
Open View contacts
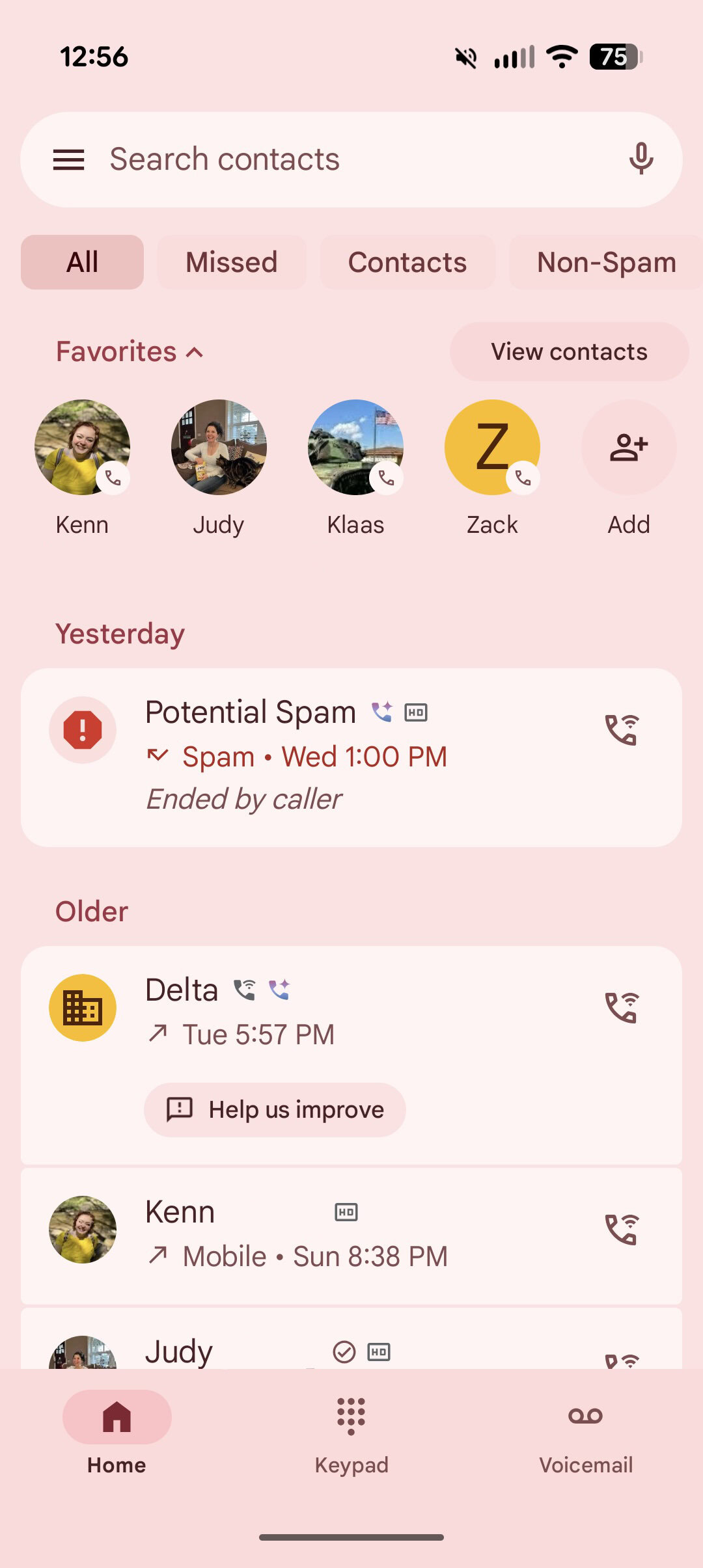point(569,352)
